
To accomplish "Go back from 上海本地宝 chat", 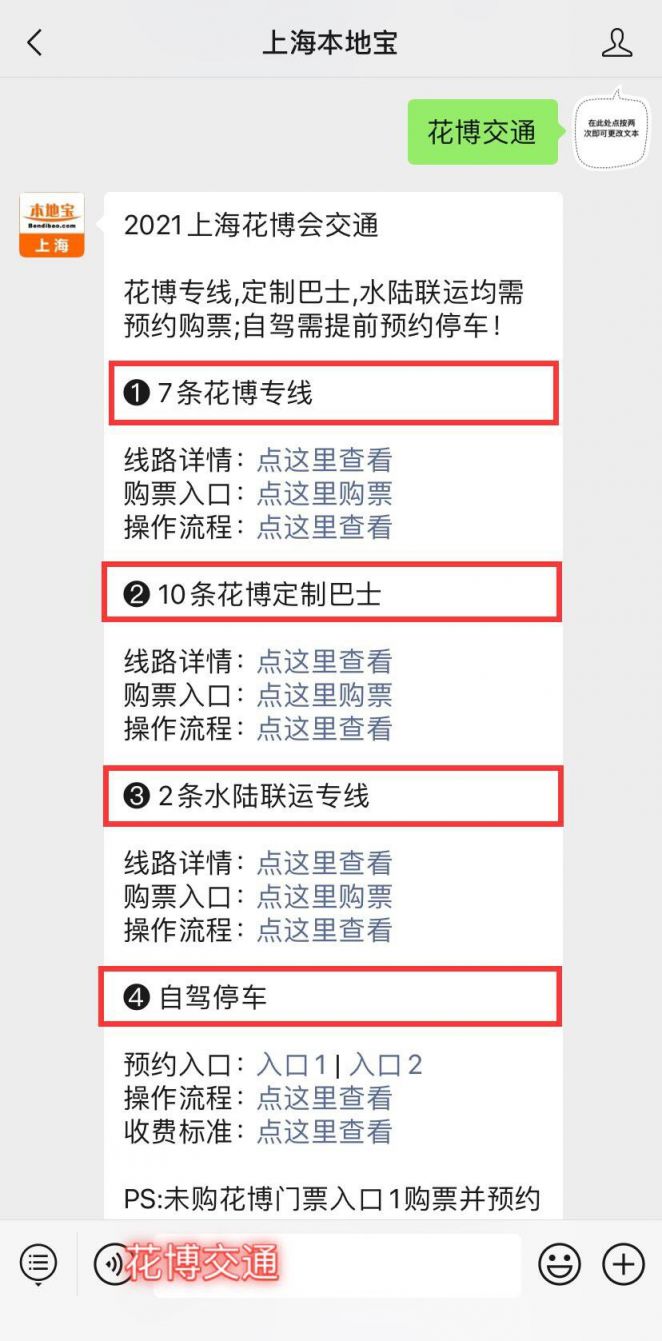I will (36, 43).
